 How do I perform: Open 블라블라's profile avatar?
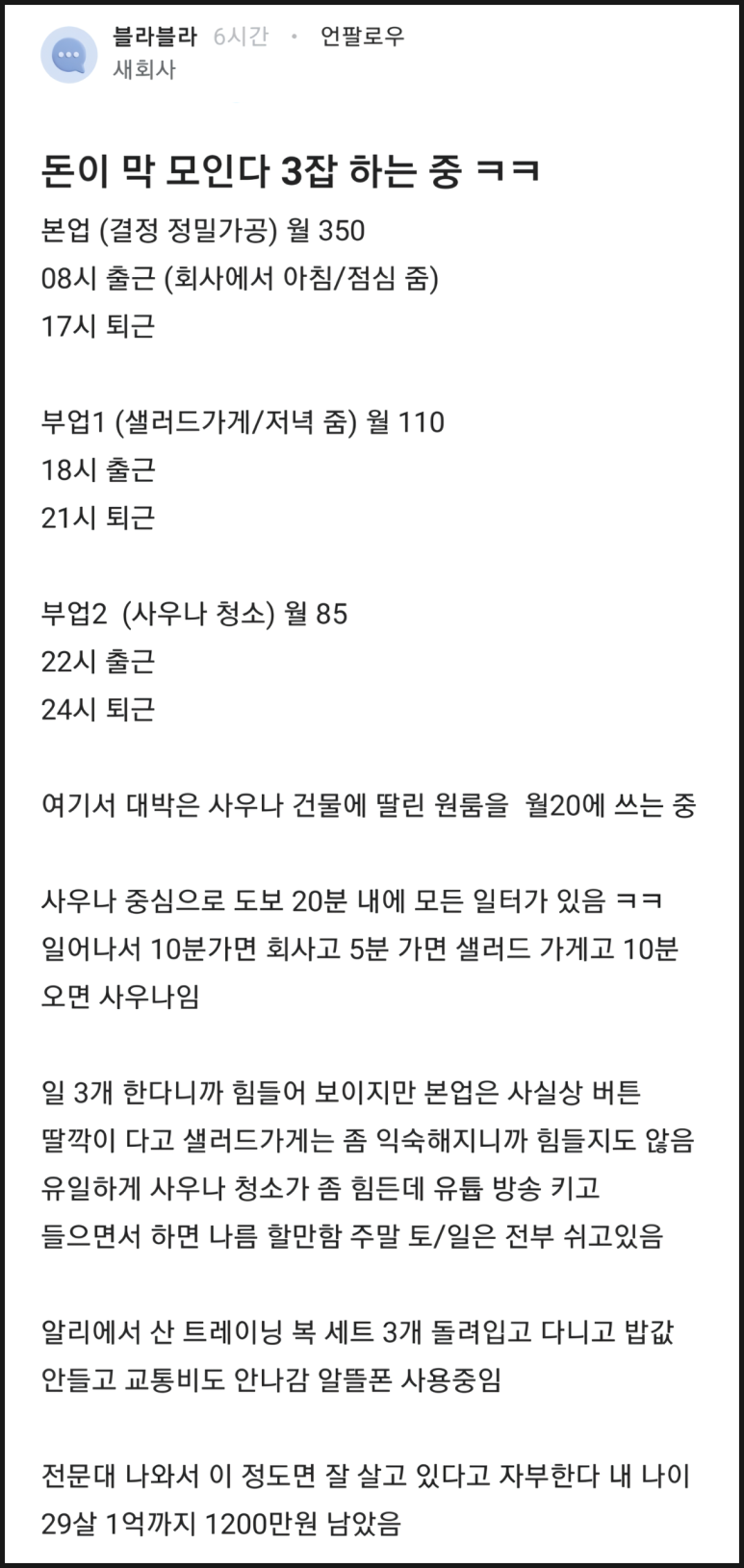68,55
